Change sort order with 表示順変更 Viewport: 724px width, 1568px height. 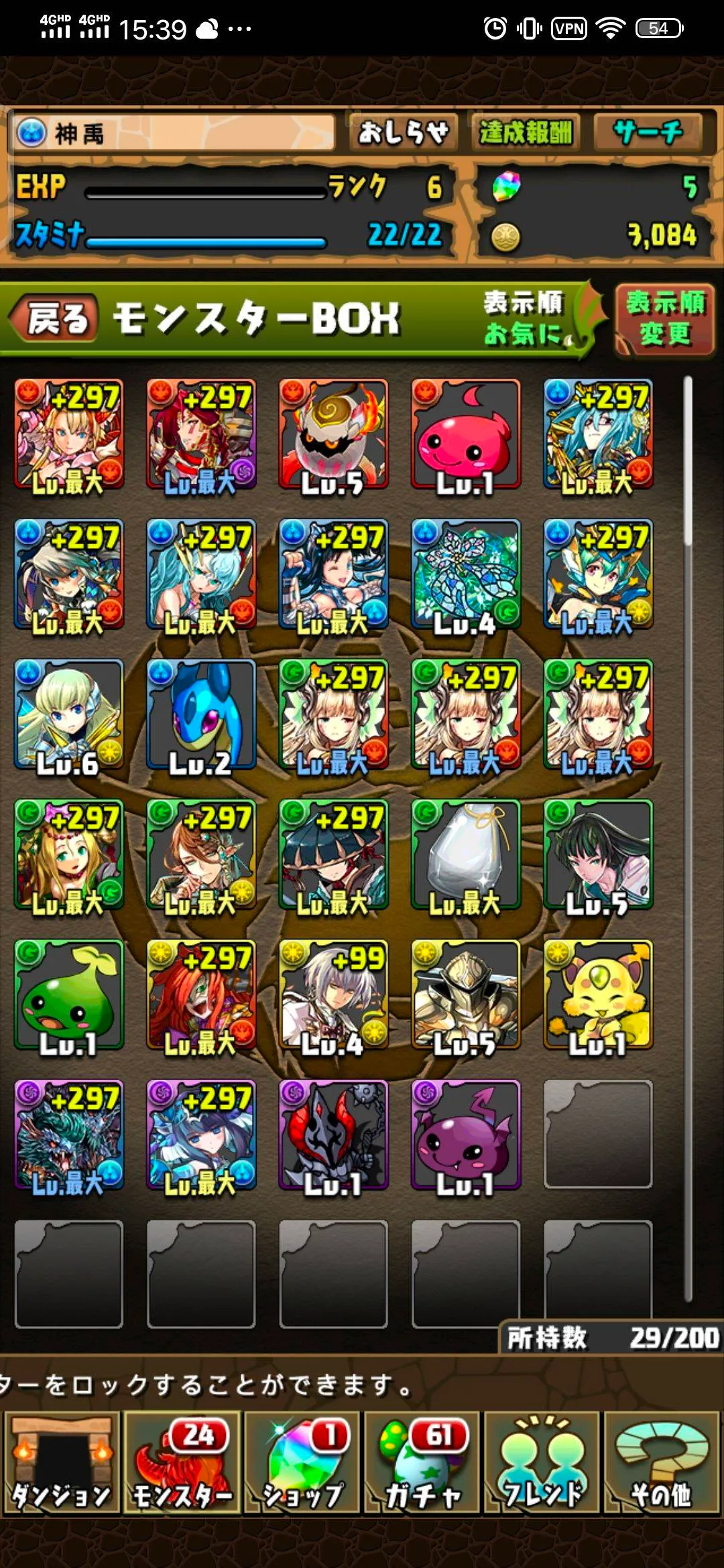[664, 318]
